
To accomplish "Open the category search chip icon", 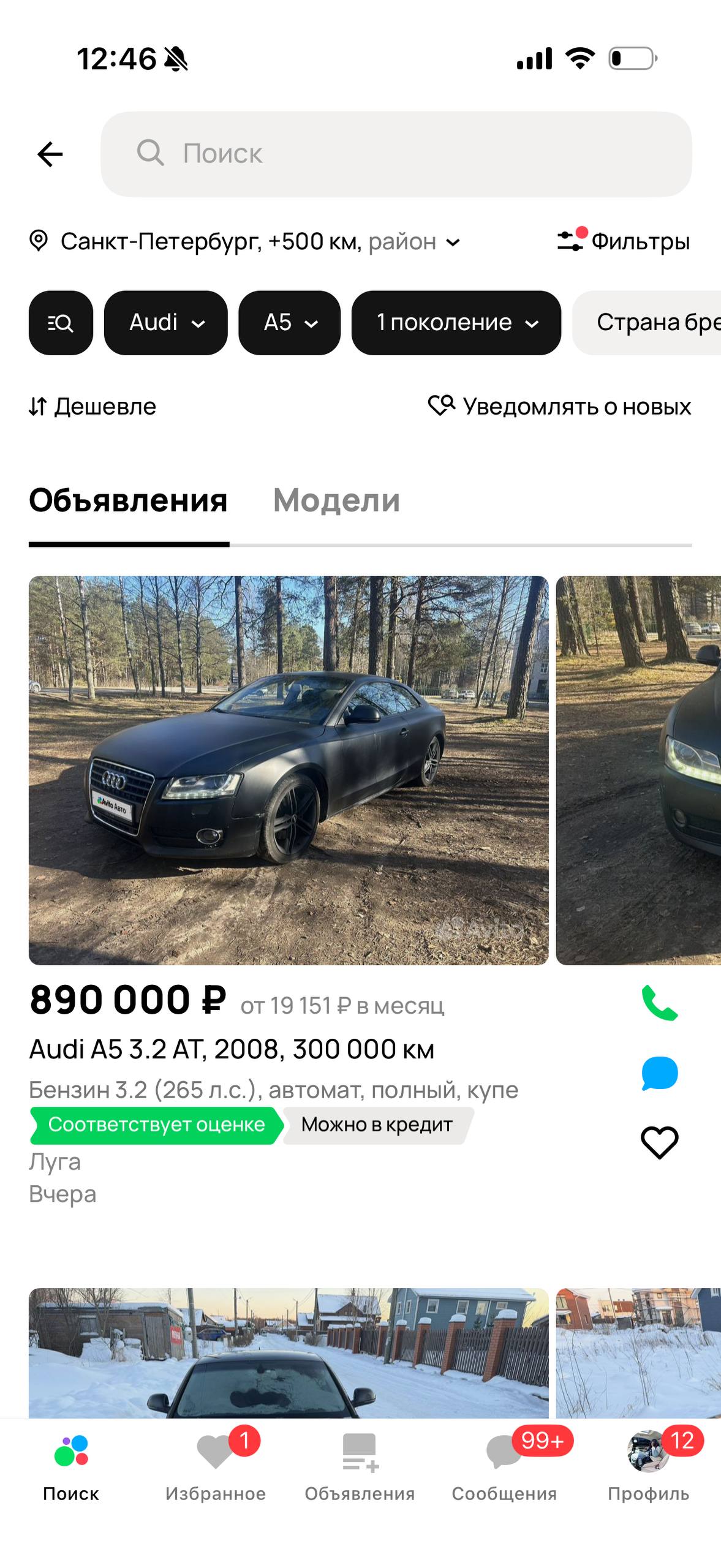I will [x=61, y=323].
